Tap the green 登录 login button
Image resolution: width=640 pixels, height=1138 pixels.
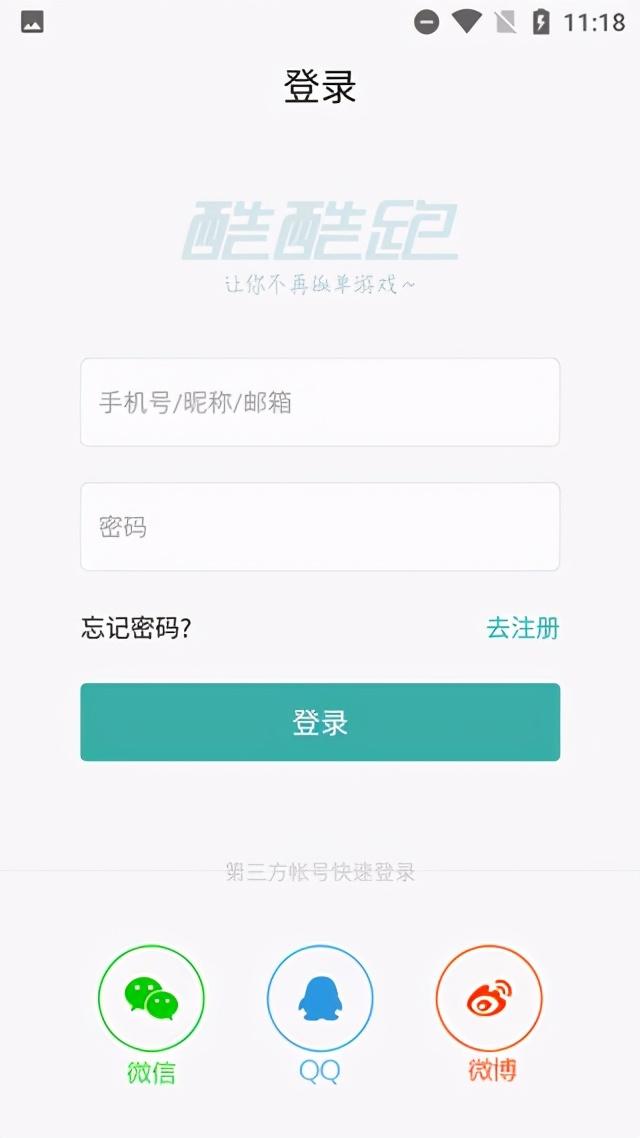coord(320,722)
